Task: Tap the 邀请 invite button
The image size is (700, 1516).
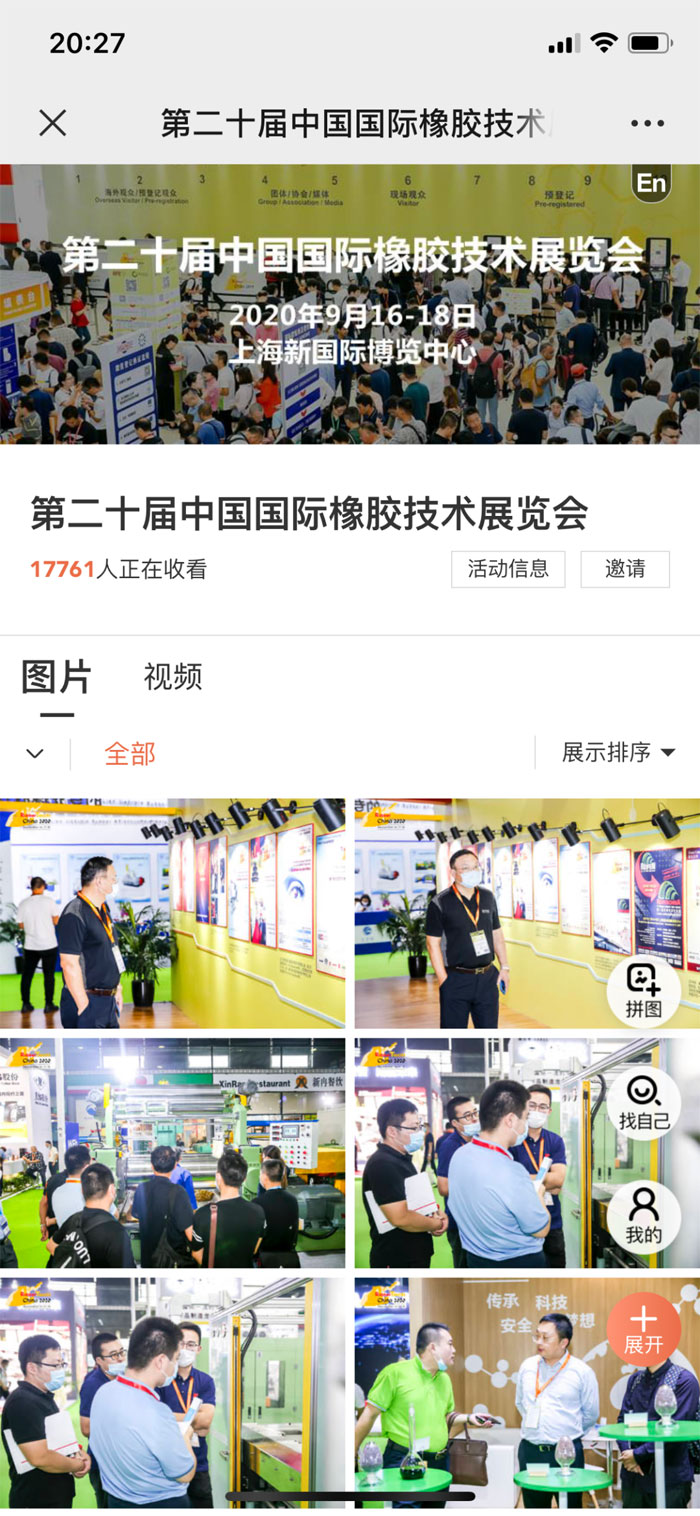Action: point(625,569)
